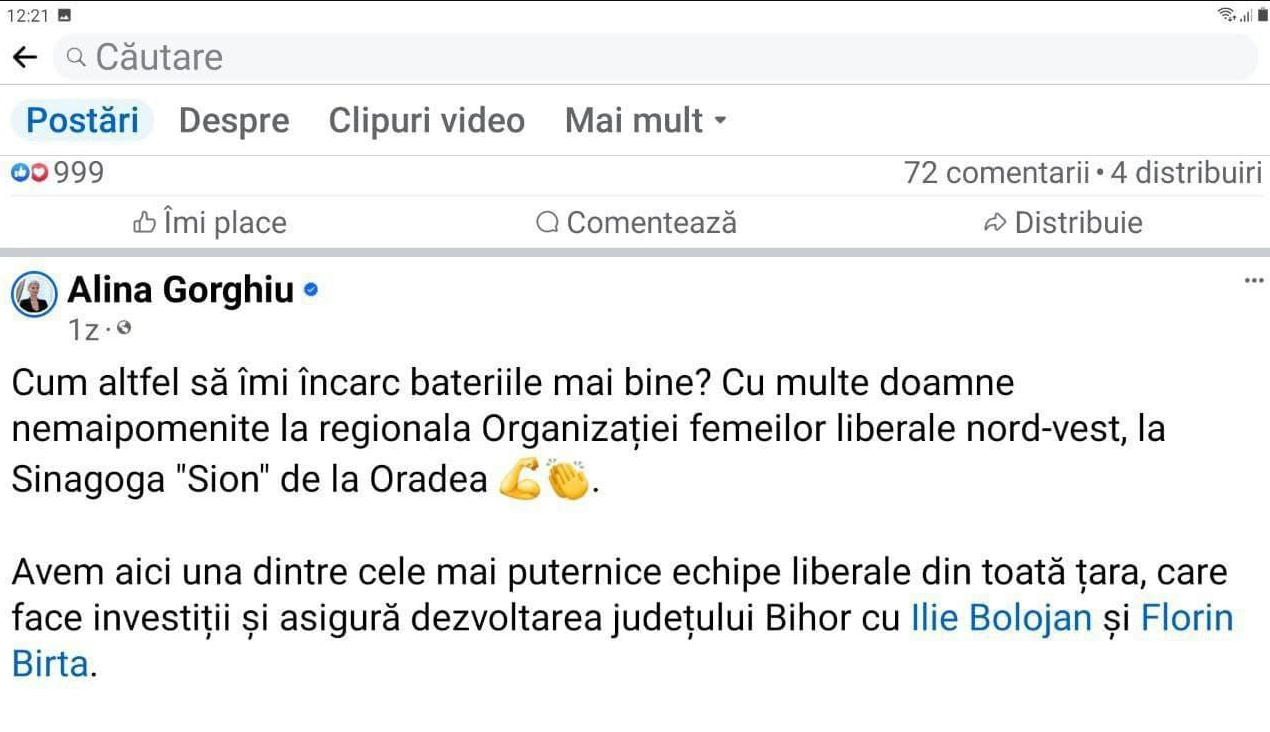Switch to Clipuri video tab
Screen dimensions: 1270x732
(426, 121)
